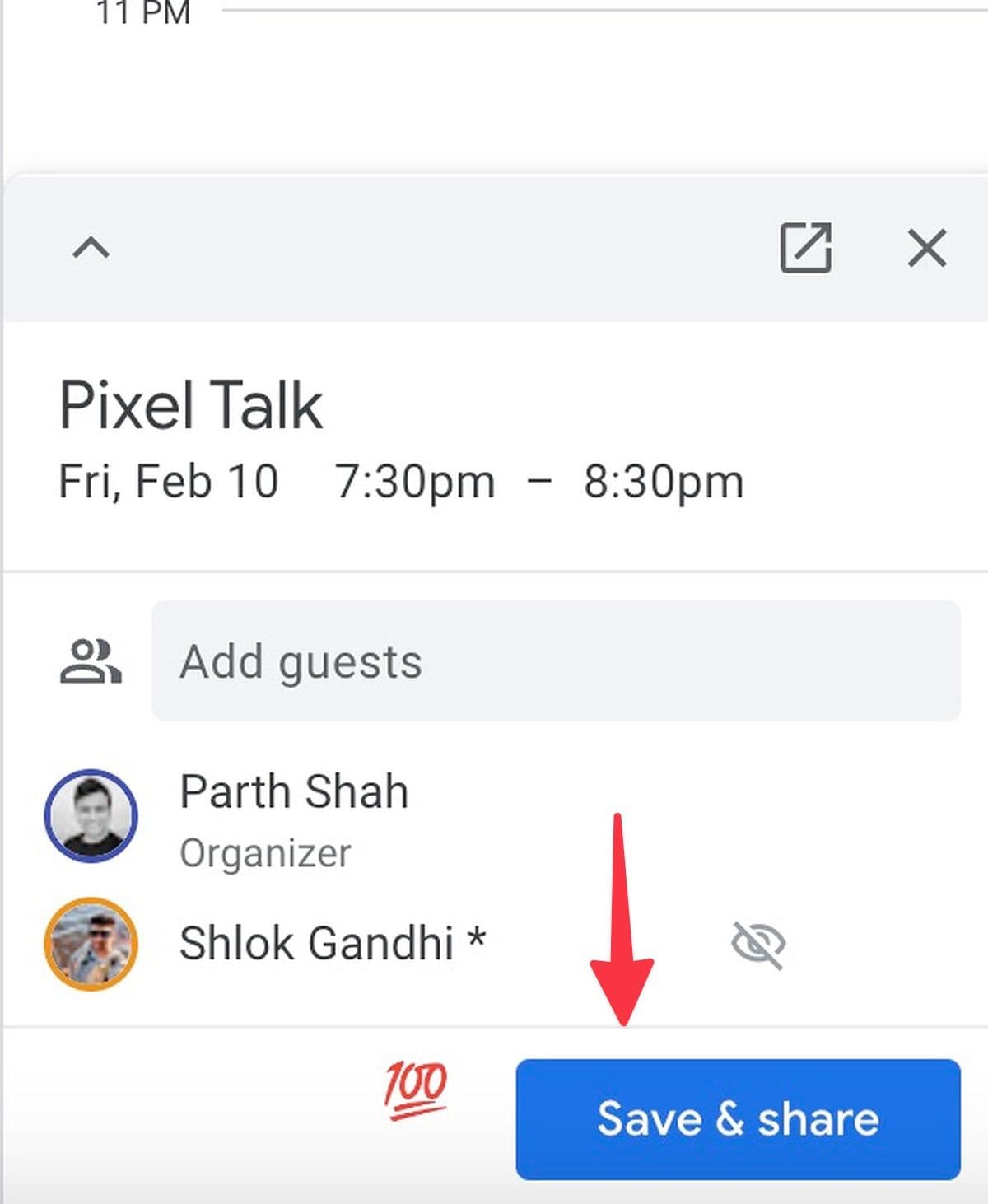Open event in full editor
The image size is (988, 1204).
[x=805, y=247]
